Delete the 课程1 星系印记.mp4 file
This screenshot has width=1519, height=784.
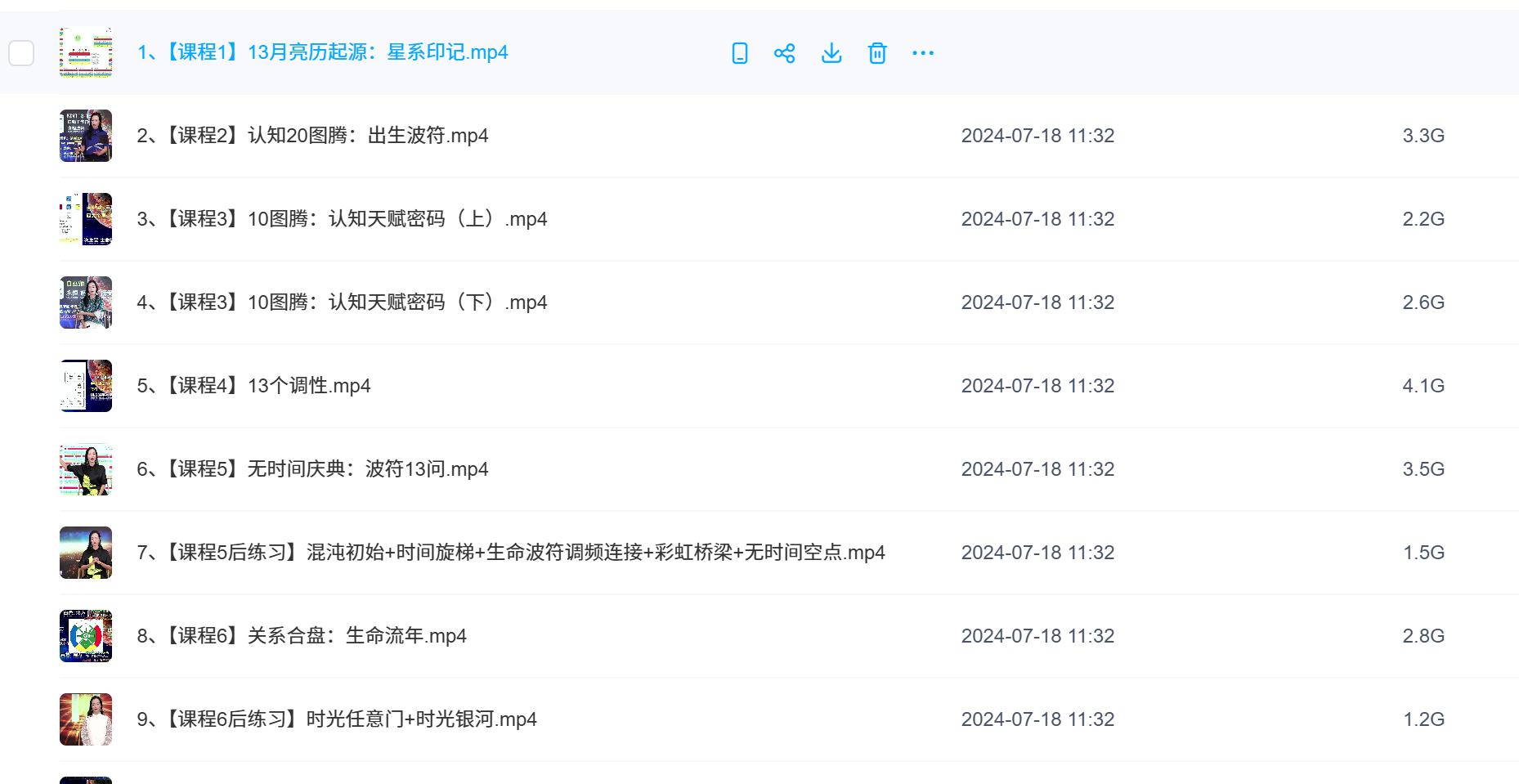(x=877, y=53)
